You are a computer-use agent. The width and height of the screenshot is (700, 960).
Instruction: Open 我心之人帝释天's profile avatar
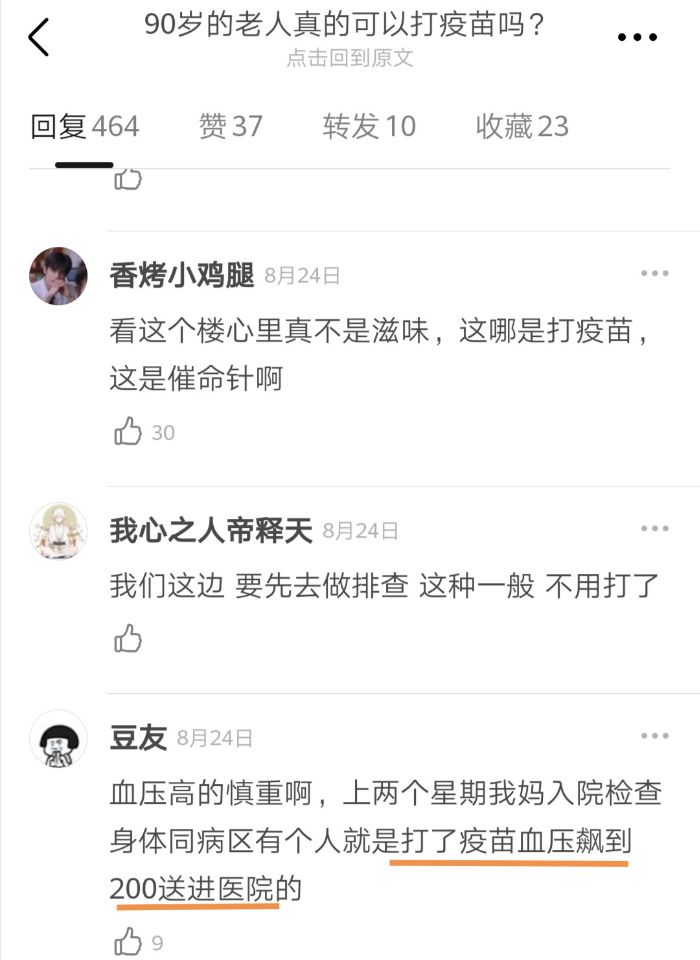click(x=58, y=531)
